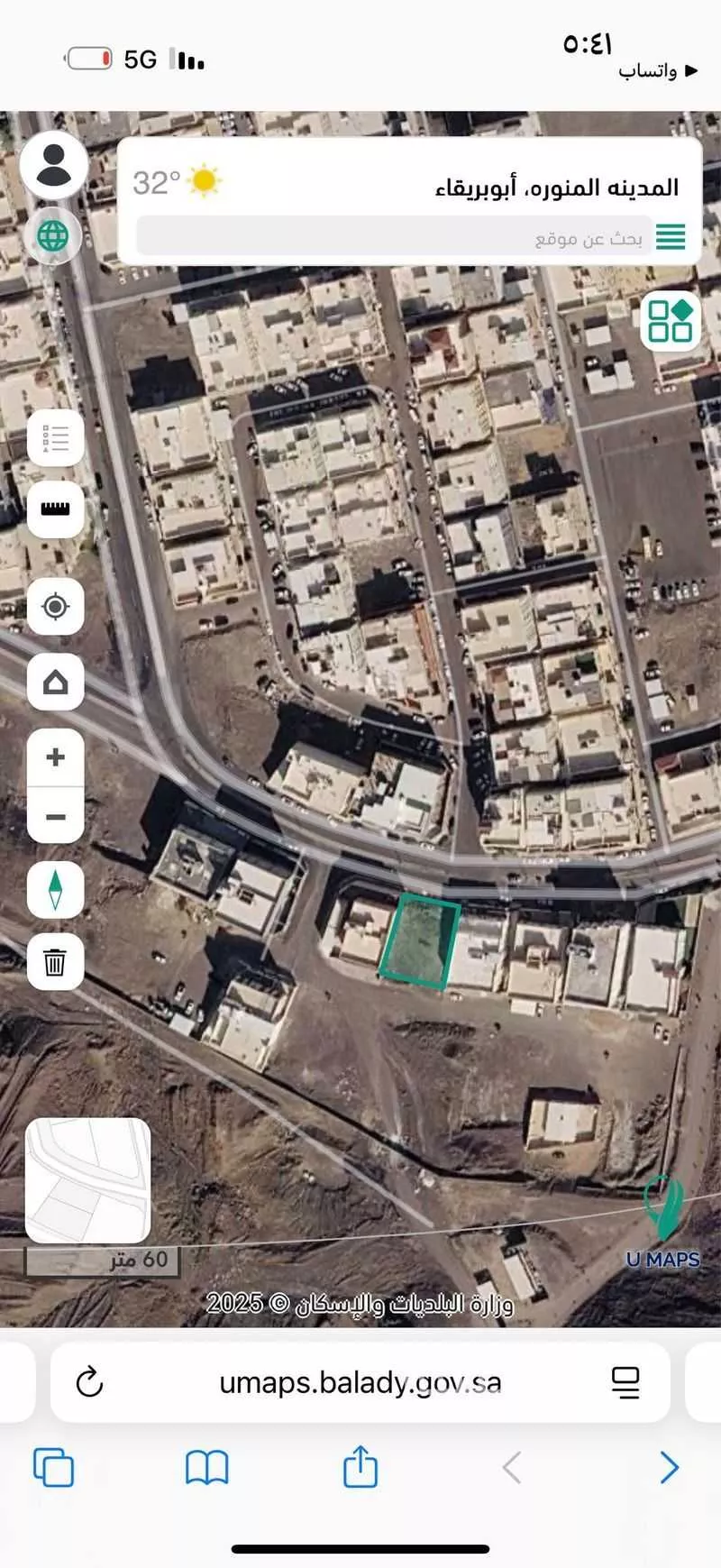Open the map layers grid icon

[672, 322]
